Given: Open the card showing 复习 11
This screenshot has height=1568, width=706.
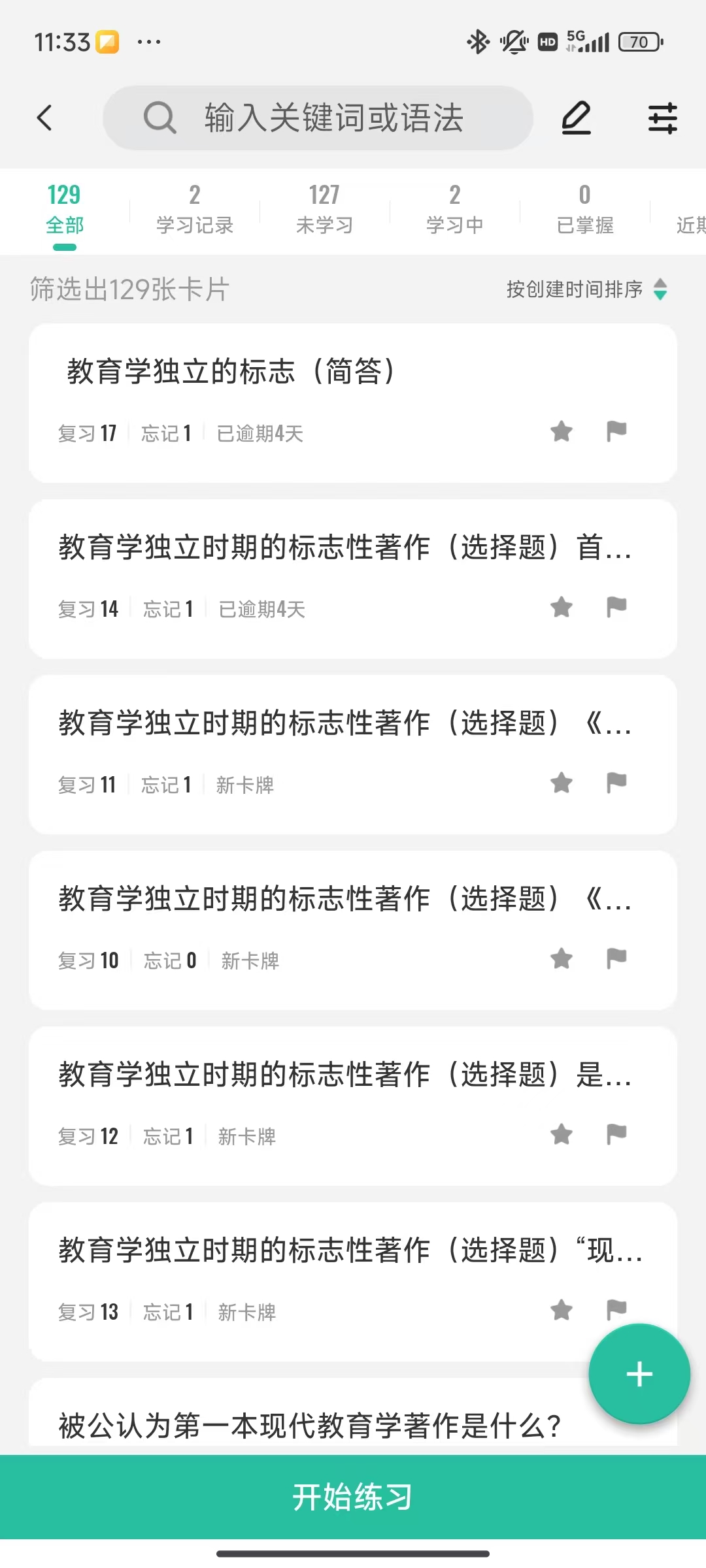Looking at the screenshot, I should pos(353,755).
